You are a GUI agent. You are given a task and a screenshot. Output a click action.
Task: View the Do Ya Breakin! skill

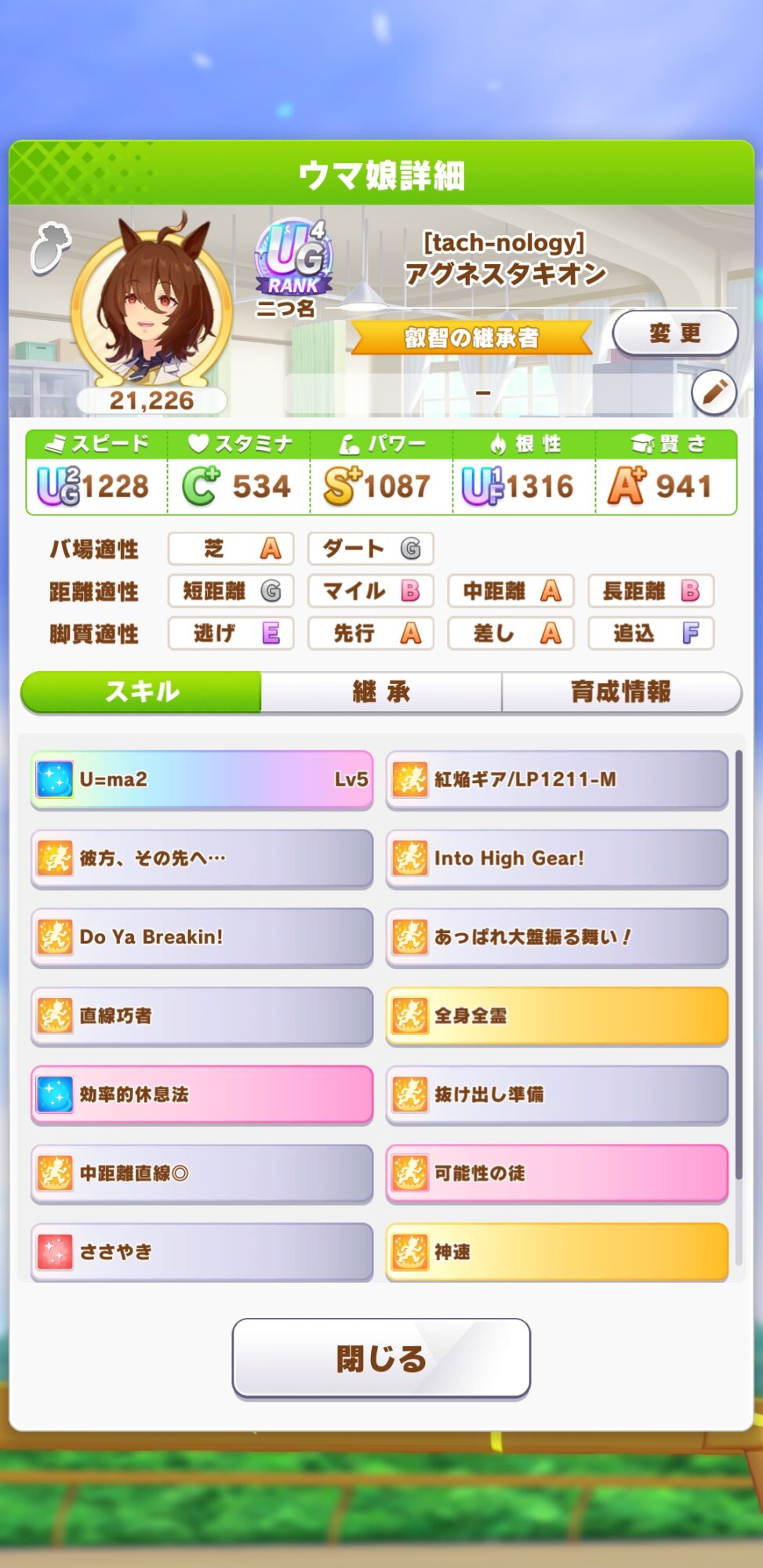(x=202, y=937)
